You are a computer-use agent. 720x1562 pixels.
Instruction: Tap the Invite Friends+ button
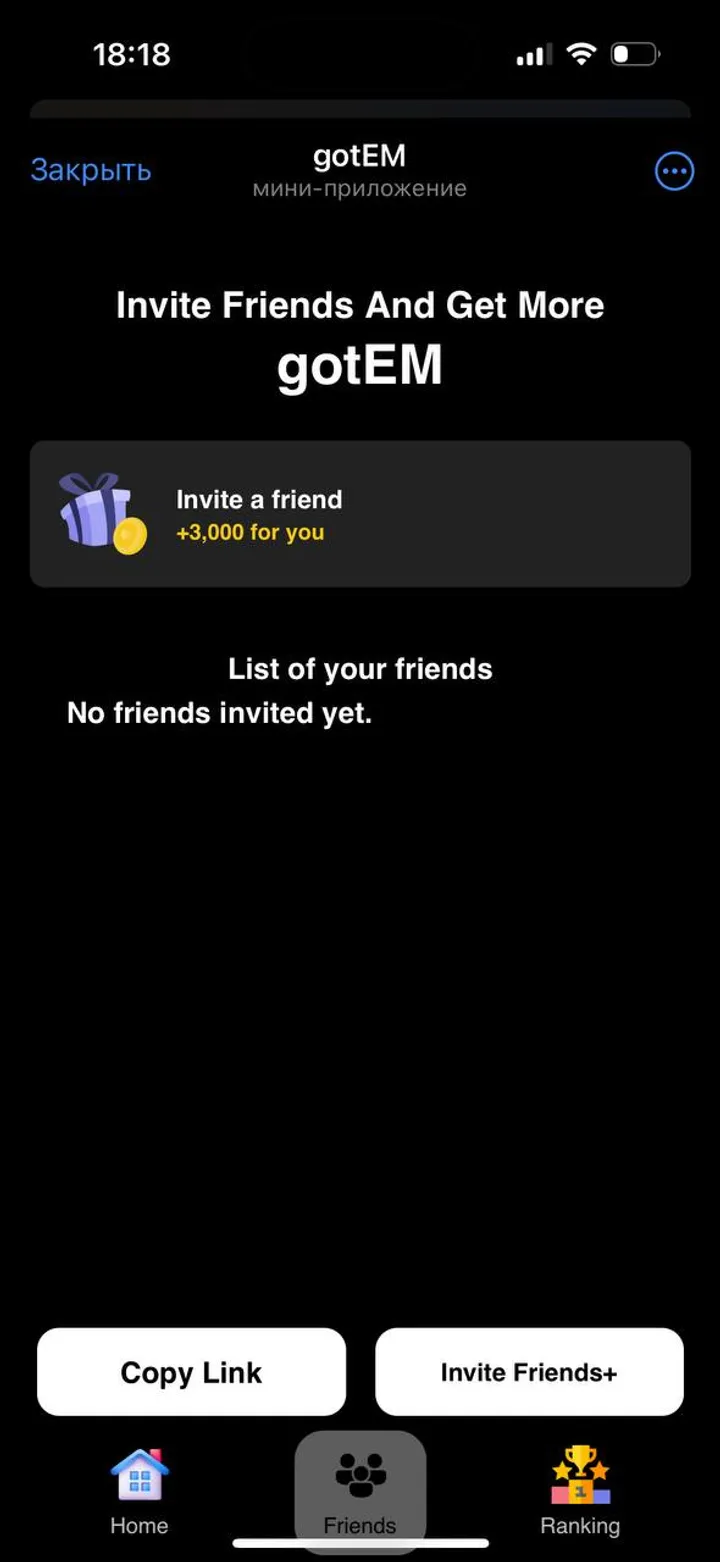tap(529, 1372)
